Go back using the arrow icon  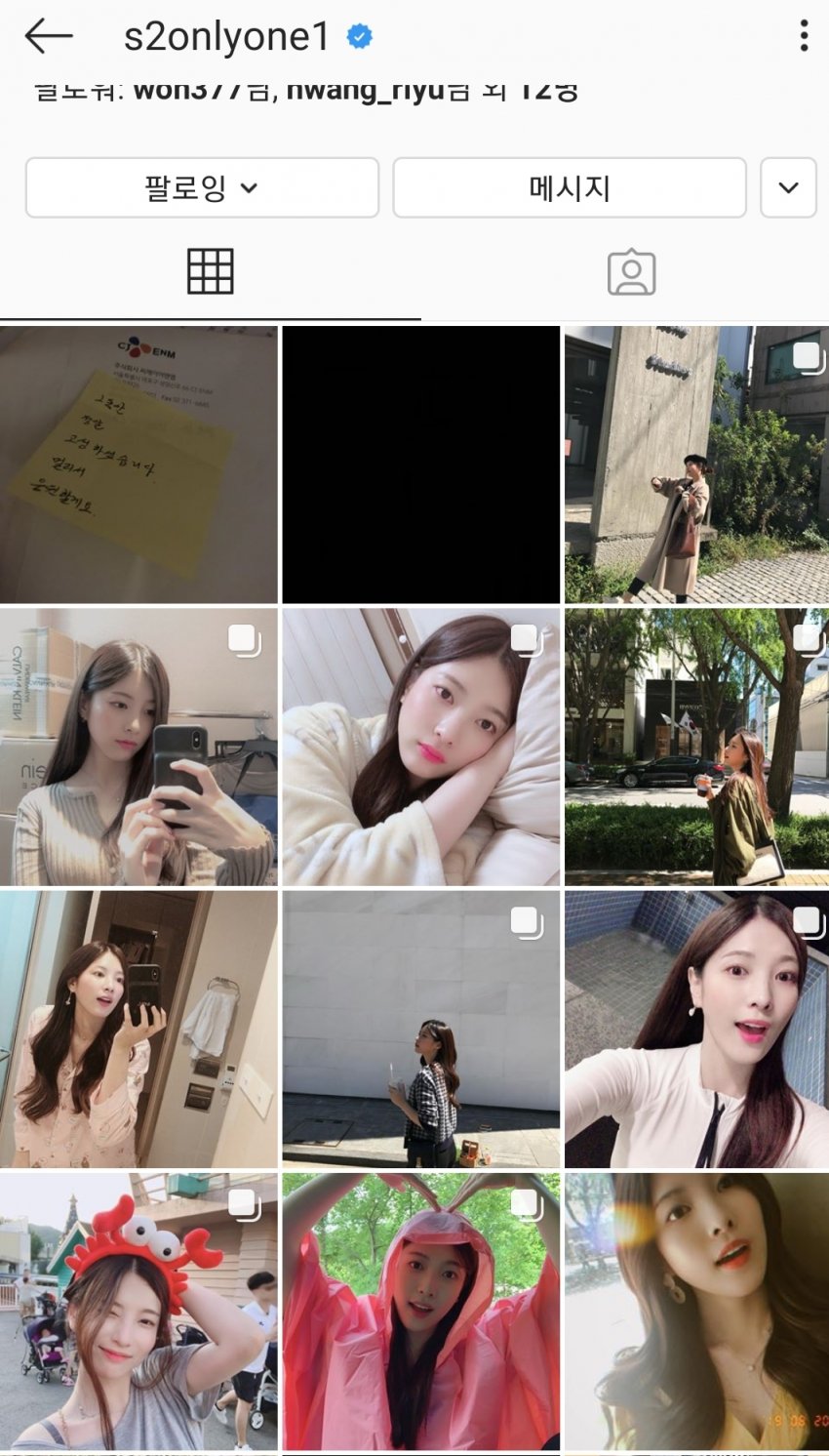coord(49,36)
